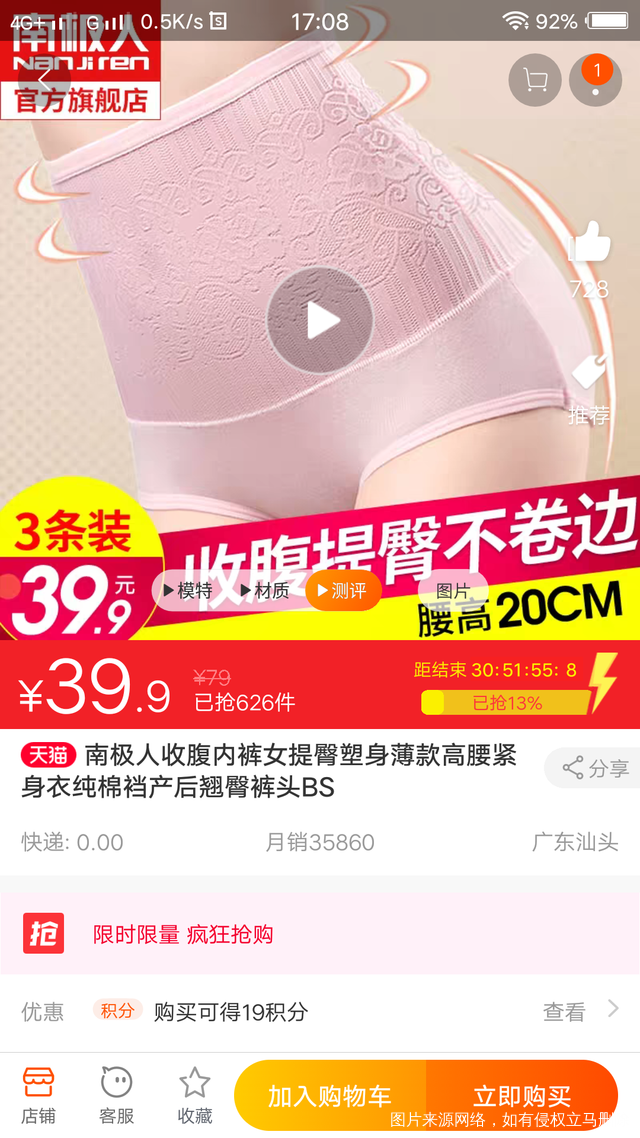Select the 测评 video segment
640x1138 pixels.
click(343, 591)
